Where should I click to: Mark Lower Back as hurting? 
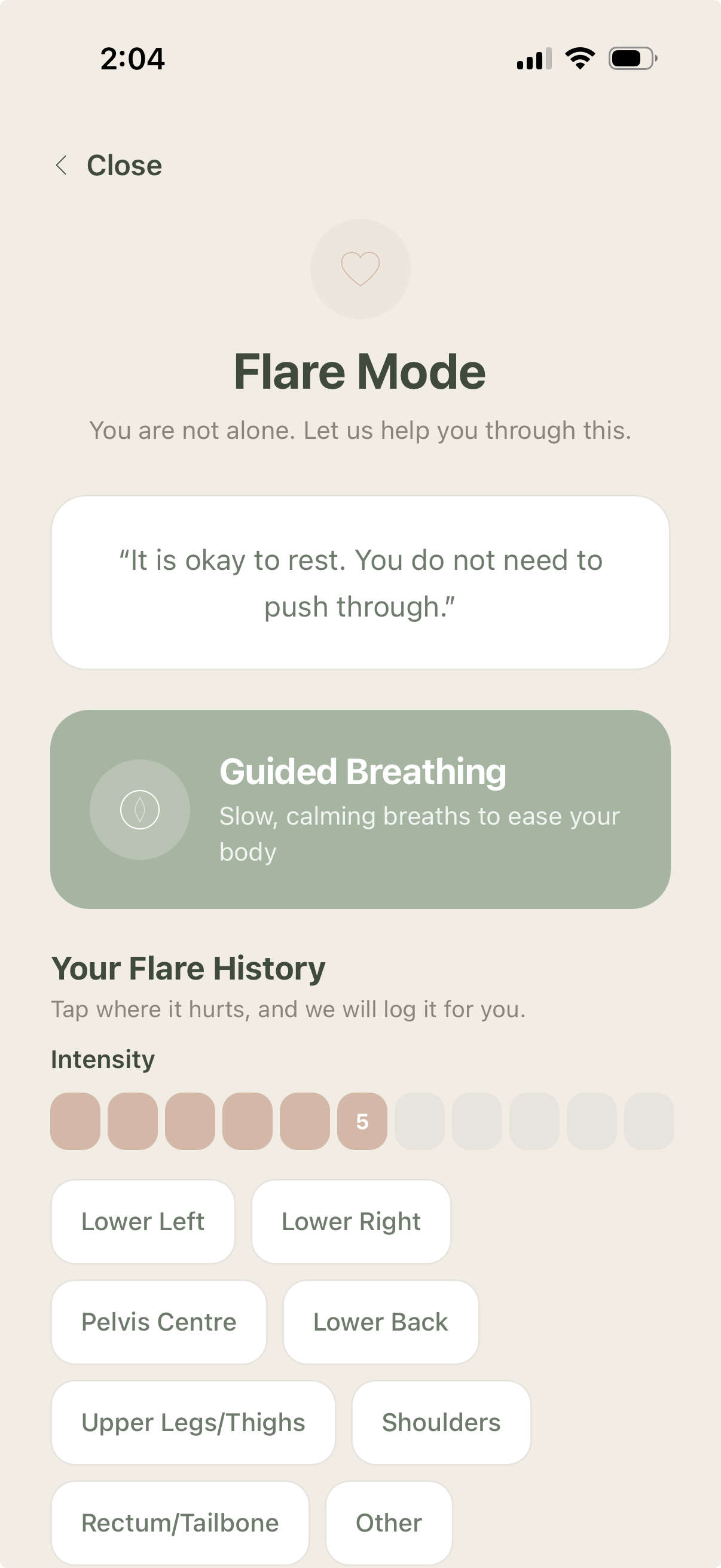click(381, 1322)
